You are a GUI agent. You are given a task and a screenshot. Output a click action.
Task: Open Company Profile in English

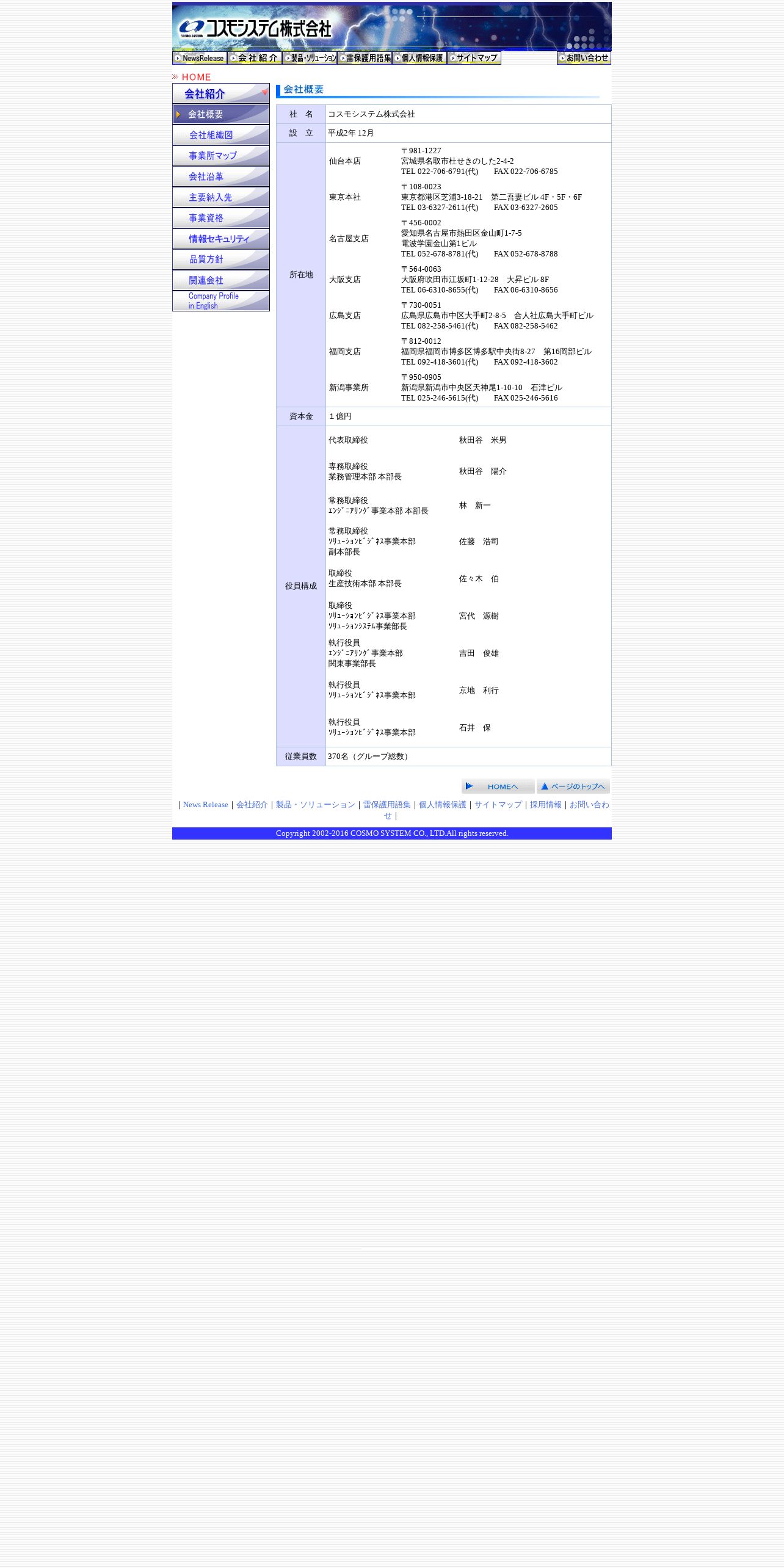221,301
